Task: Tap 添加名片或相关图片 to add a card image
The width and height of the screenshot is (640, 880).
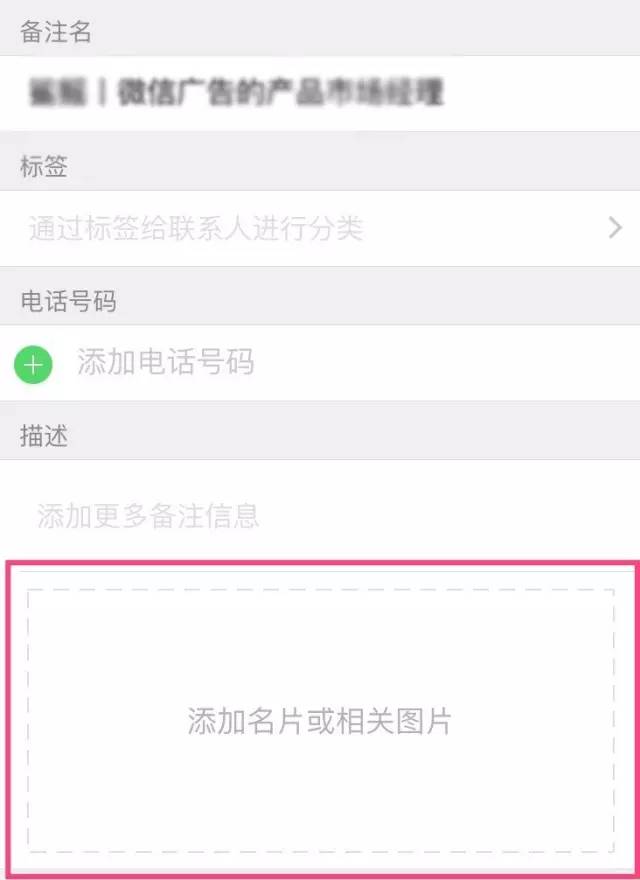Action: point(320,720)
